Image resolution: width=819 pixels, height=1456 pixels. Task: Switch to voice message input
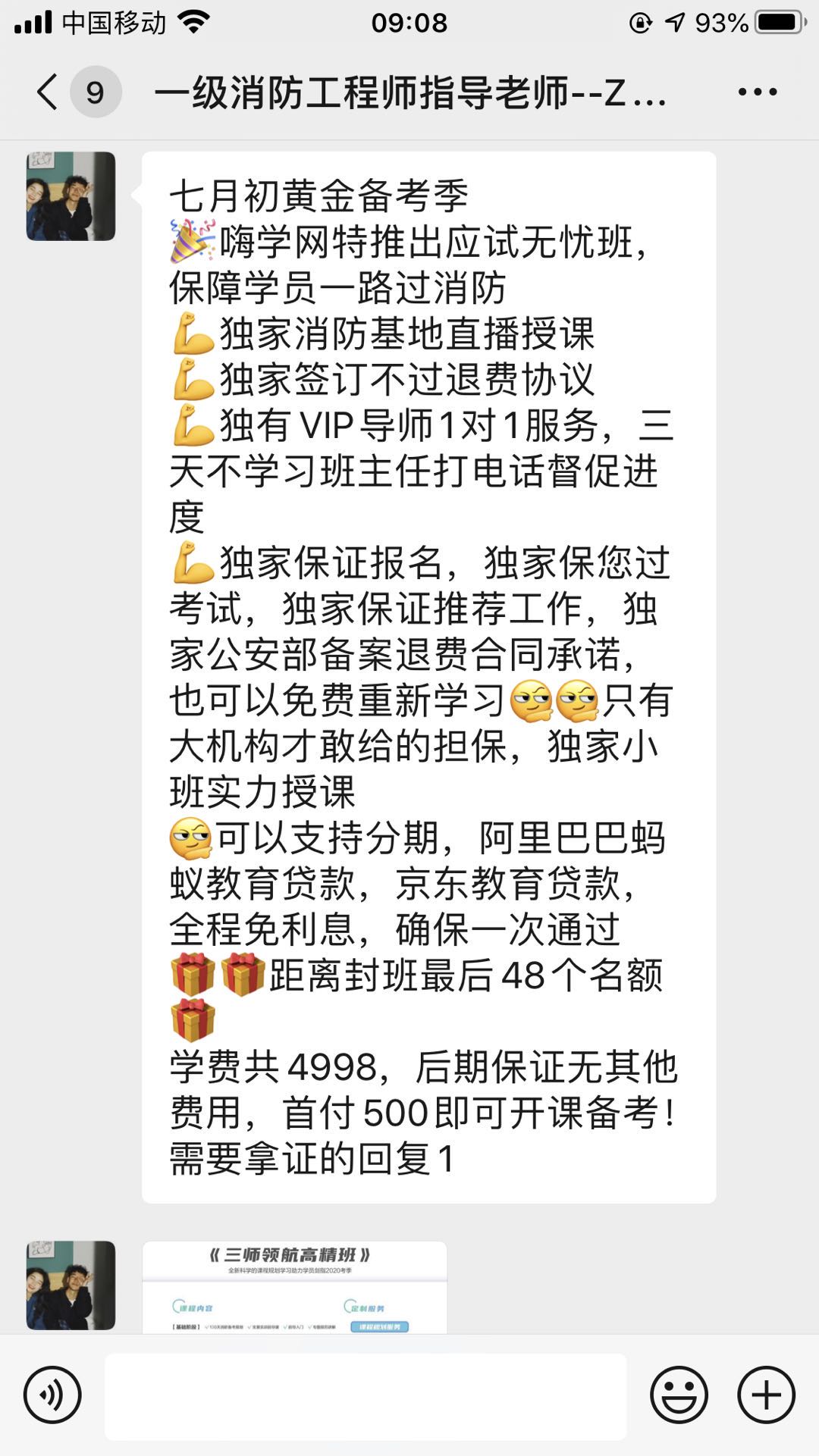tap(52, 1395)
